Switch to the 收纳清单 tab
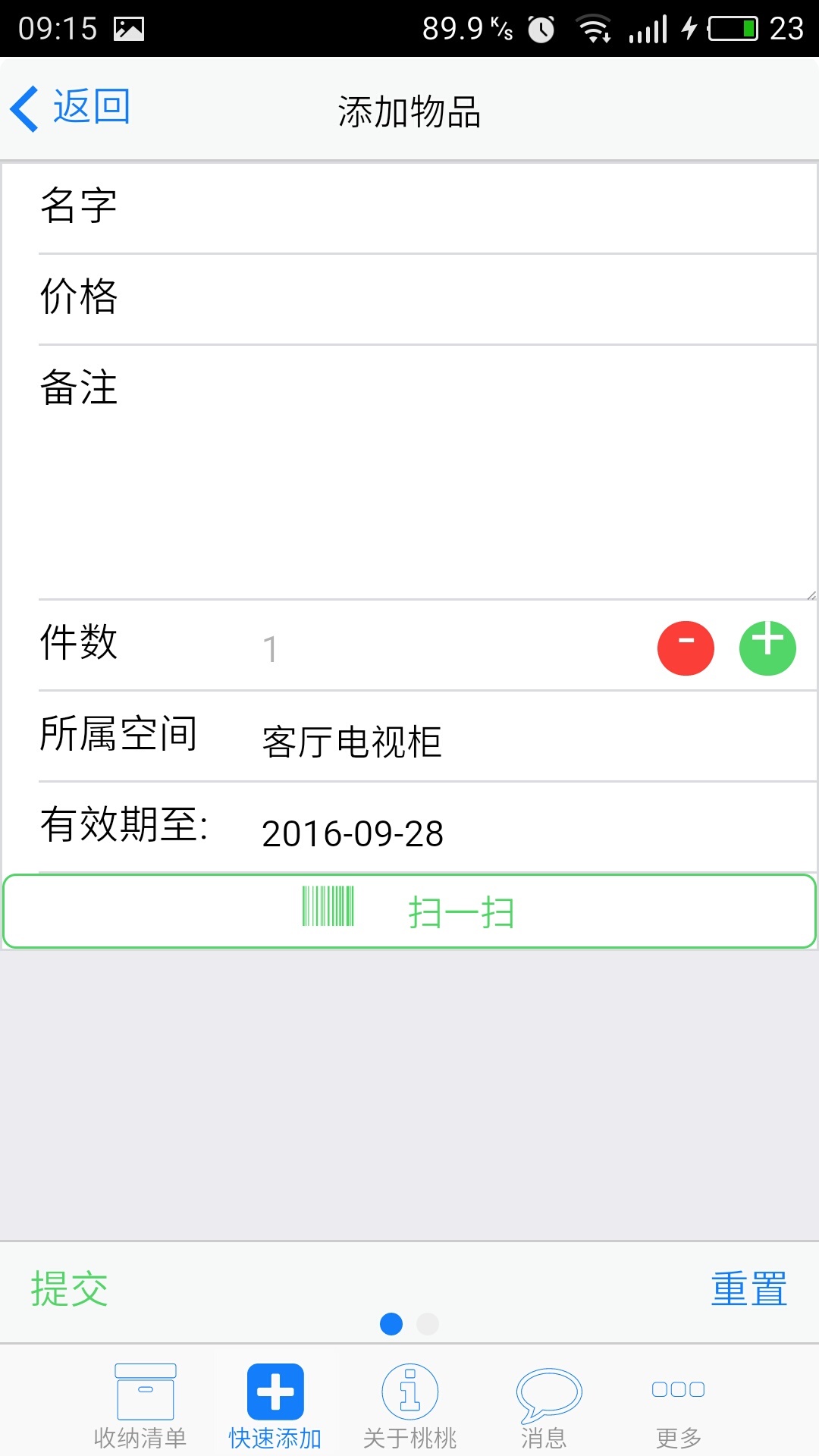Viewport: 819px width, 1456px height. (x=141, y=1405)
